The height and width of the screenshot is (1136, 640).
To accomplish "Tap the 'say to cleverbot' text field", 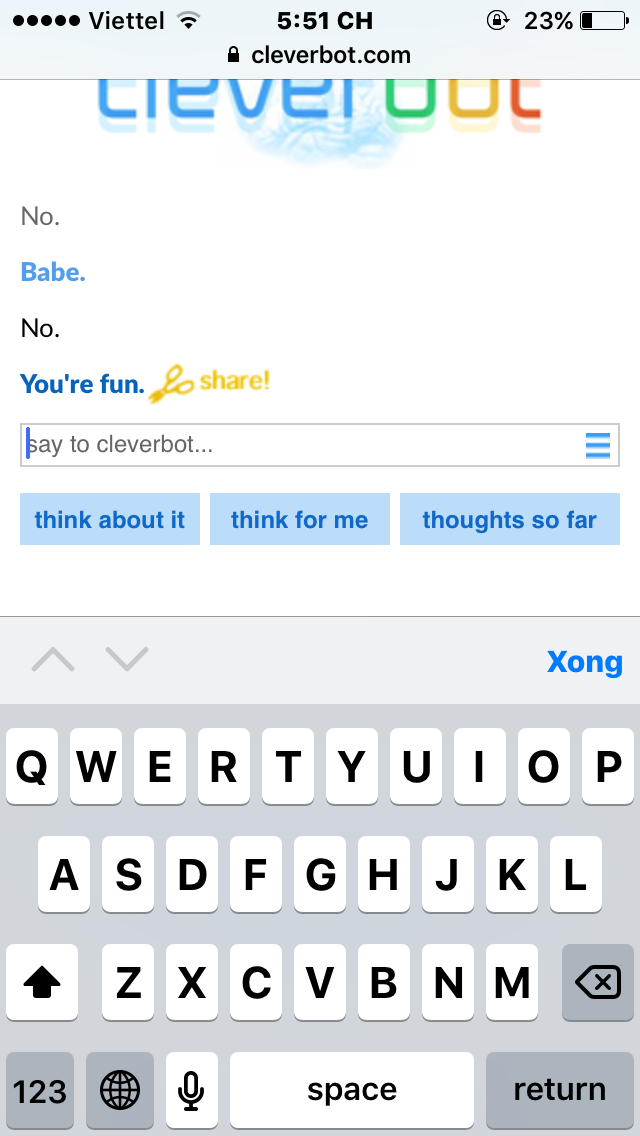I will 300,445.
